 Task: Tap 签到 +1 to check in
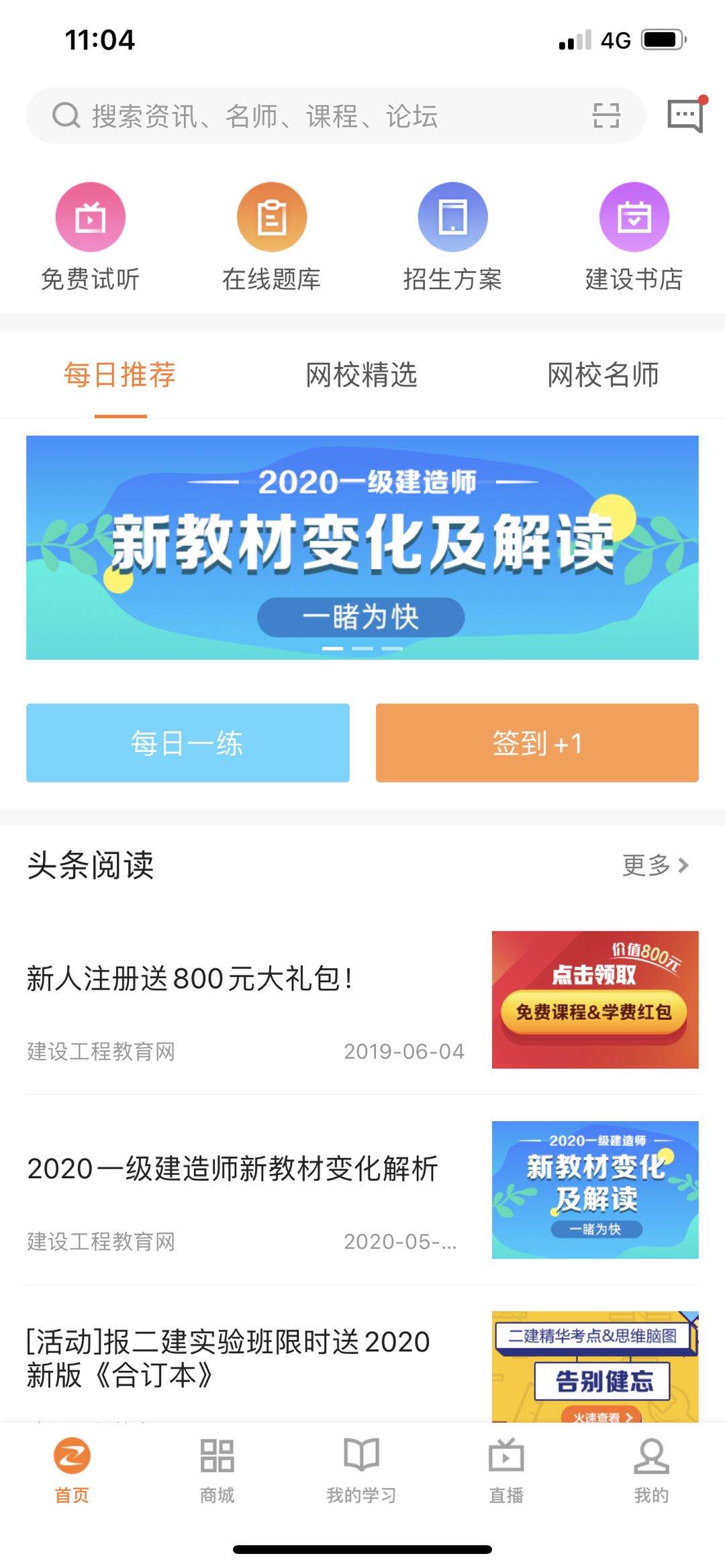(537, 743)
